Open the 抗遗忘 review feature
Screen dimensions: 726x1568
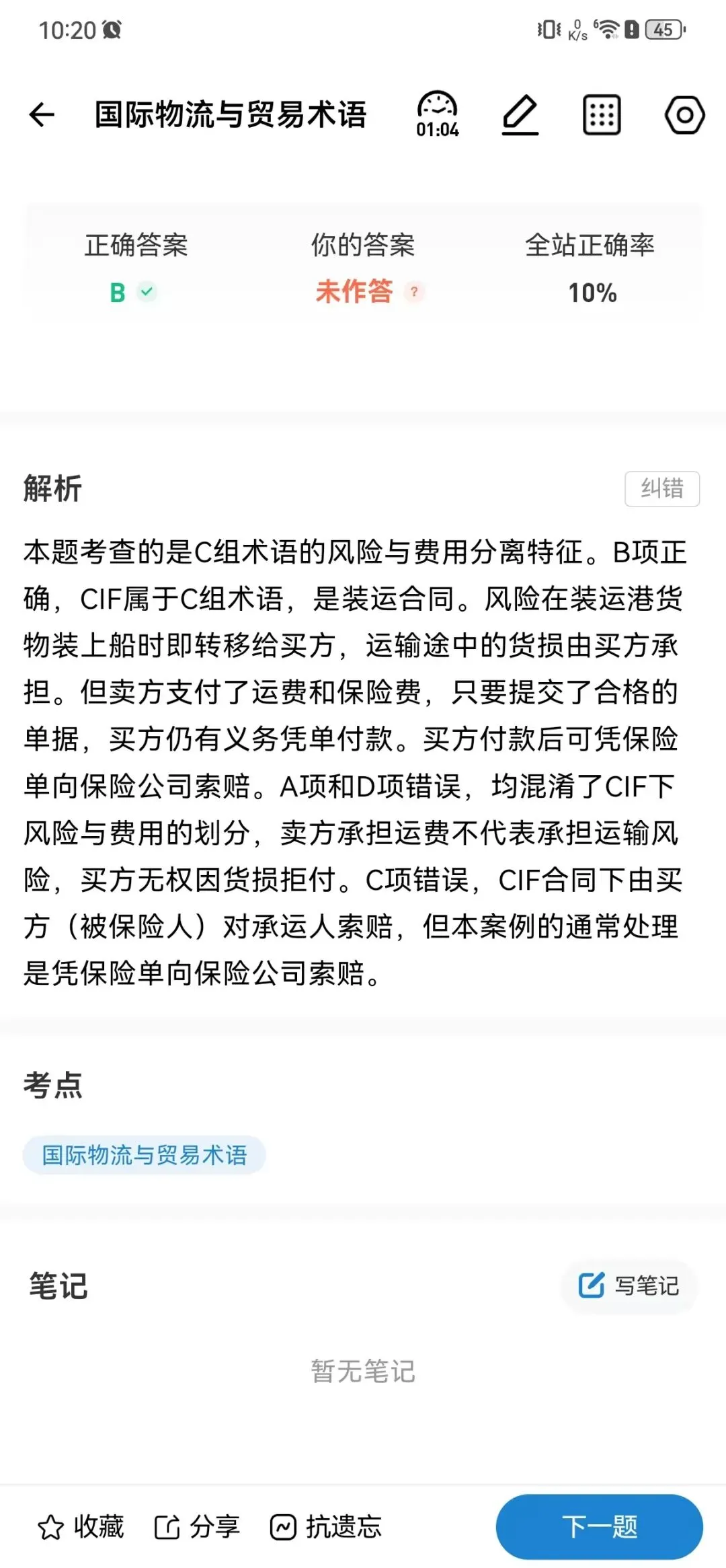pos(326,1526)
